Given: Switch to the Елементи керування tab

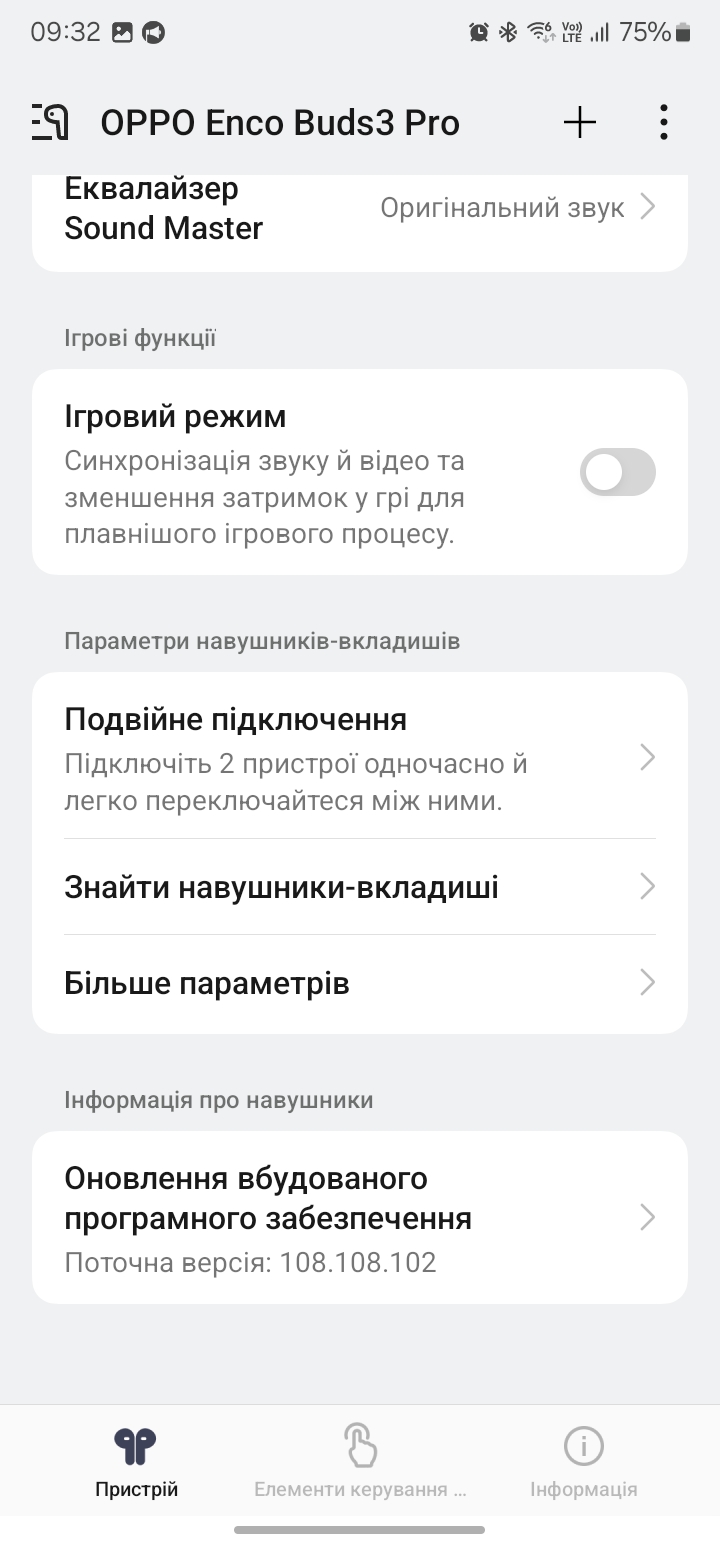Looking at the screenshot, I should [x=360, y=1462].
